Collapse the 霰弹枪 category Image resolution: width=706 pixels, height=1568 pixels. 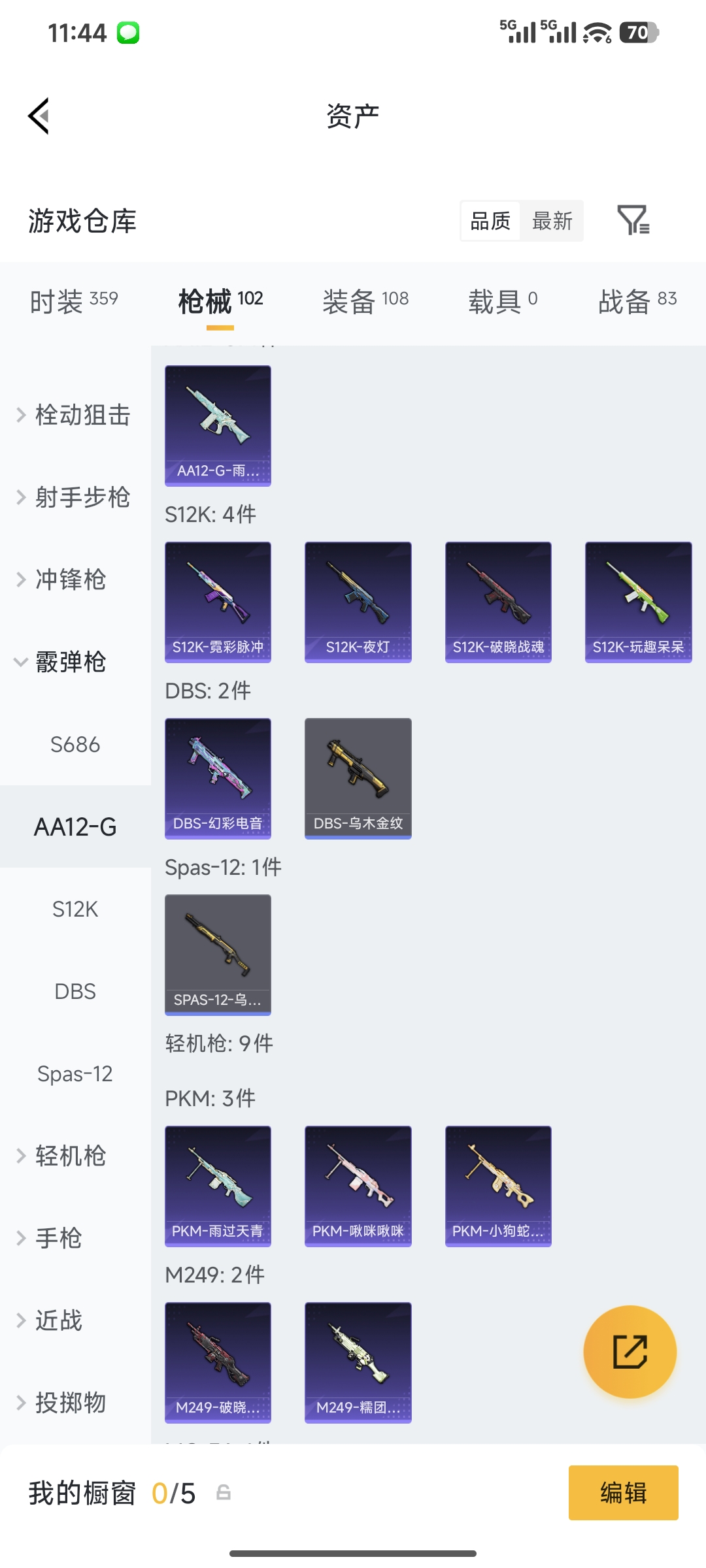pos(69,662)
